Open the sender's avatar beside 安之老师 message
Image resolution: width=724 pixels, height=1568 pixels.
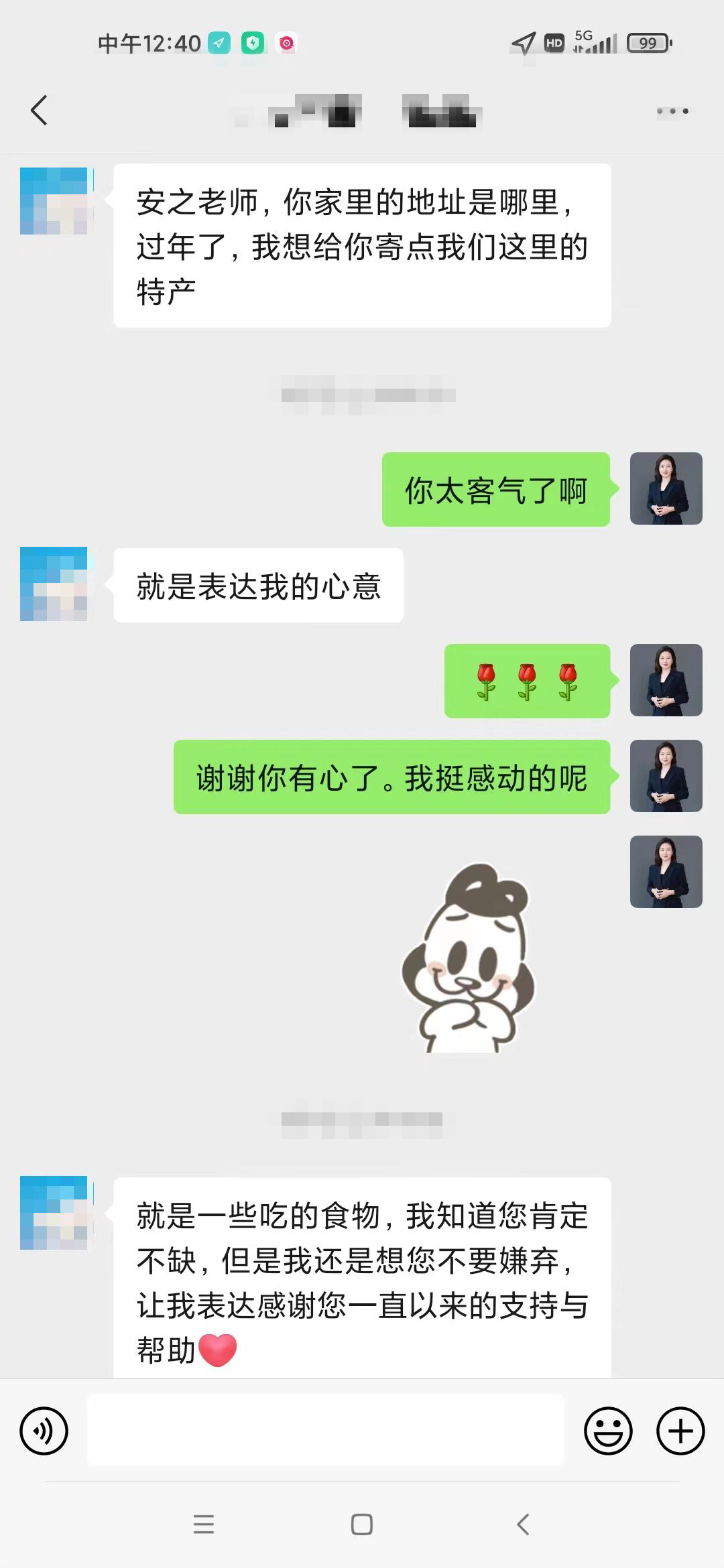tap(54, 201)
